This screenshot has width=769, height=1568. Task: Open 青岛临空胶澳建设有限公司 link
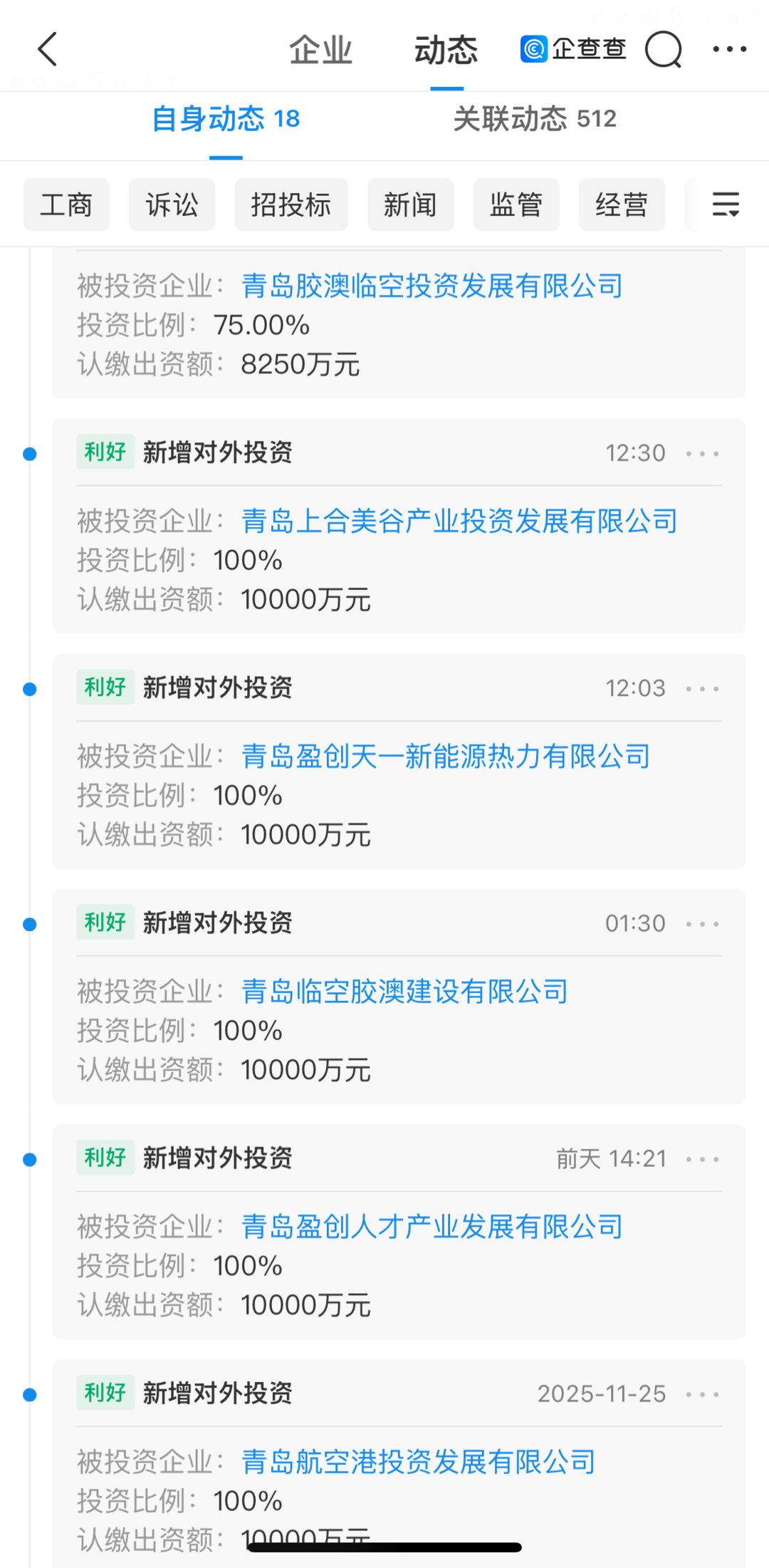(x=404, y=992)
